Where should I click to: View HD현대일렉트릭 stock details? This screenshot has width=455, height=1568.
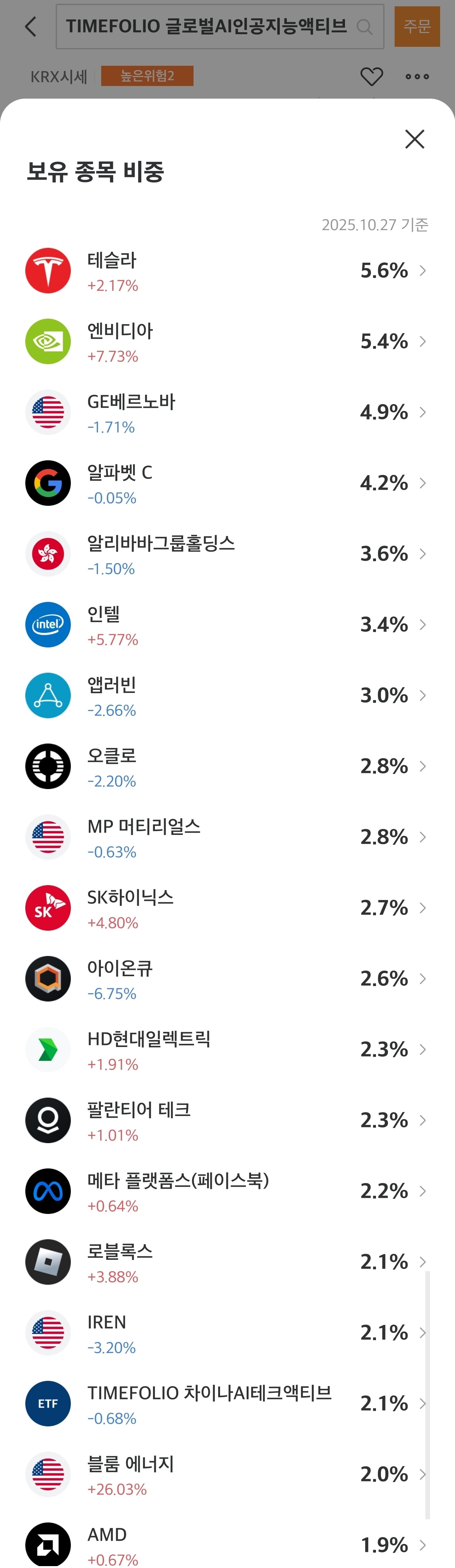click(227, 1050)
